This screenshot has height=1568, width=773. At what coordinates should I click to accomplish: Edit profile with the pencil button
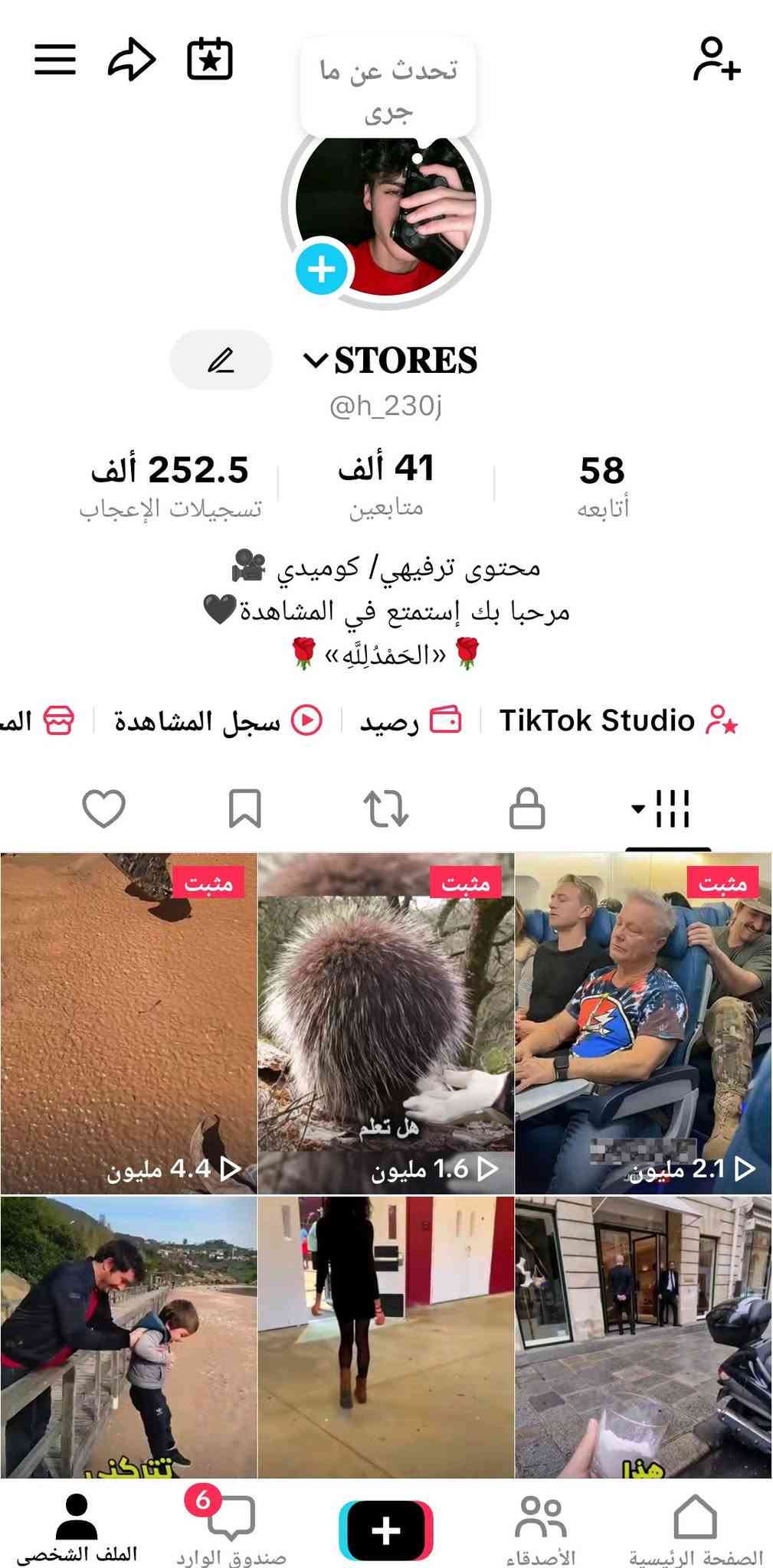point(221,360)
